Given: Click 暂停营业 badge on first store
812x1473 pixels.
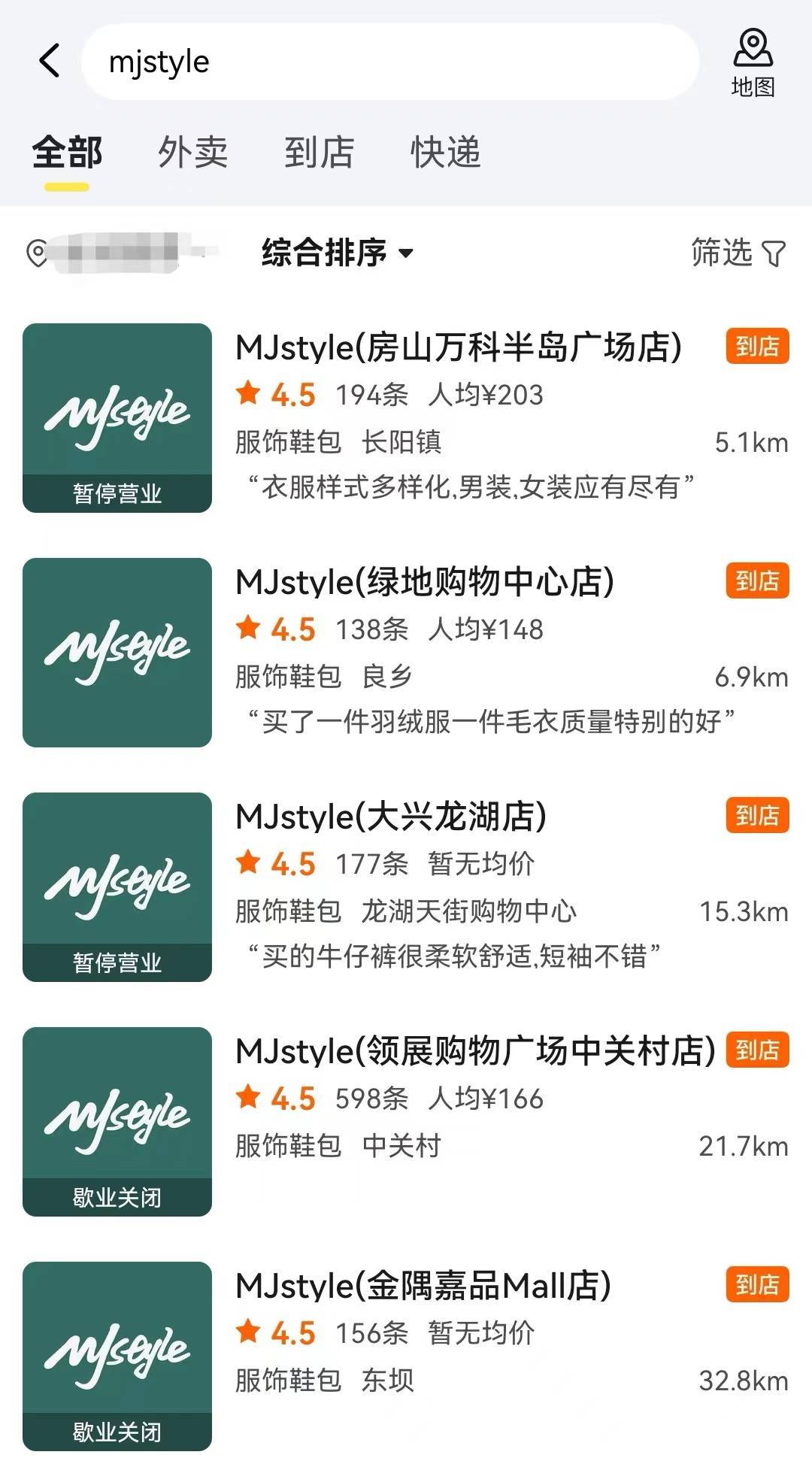Looking at the screenshot, I should (x=117, y=494).
